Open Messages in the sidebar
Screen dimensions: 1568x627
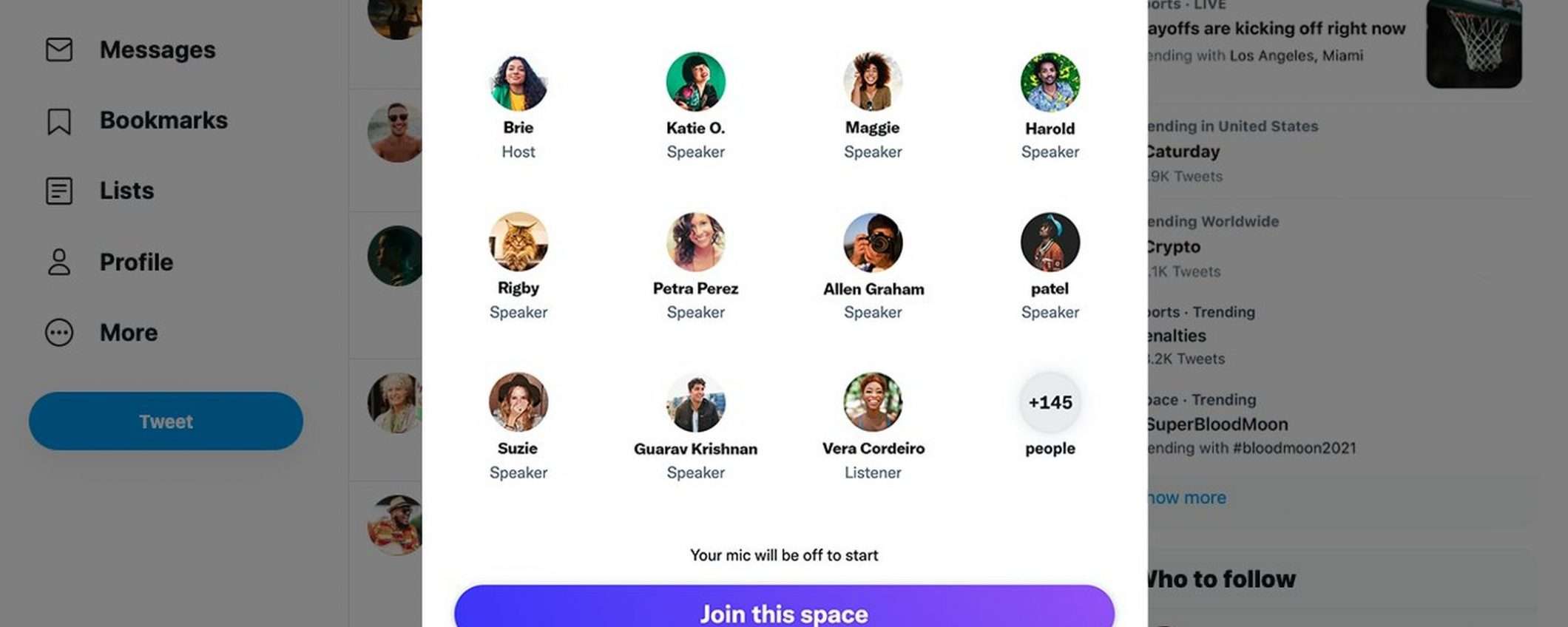coord(156,50)
